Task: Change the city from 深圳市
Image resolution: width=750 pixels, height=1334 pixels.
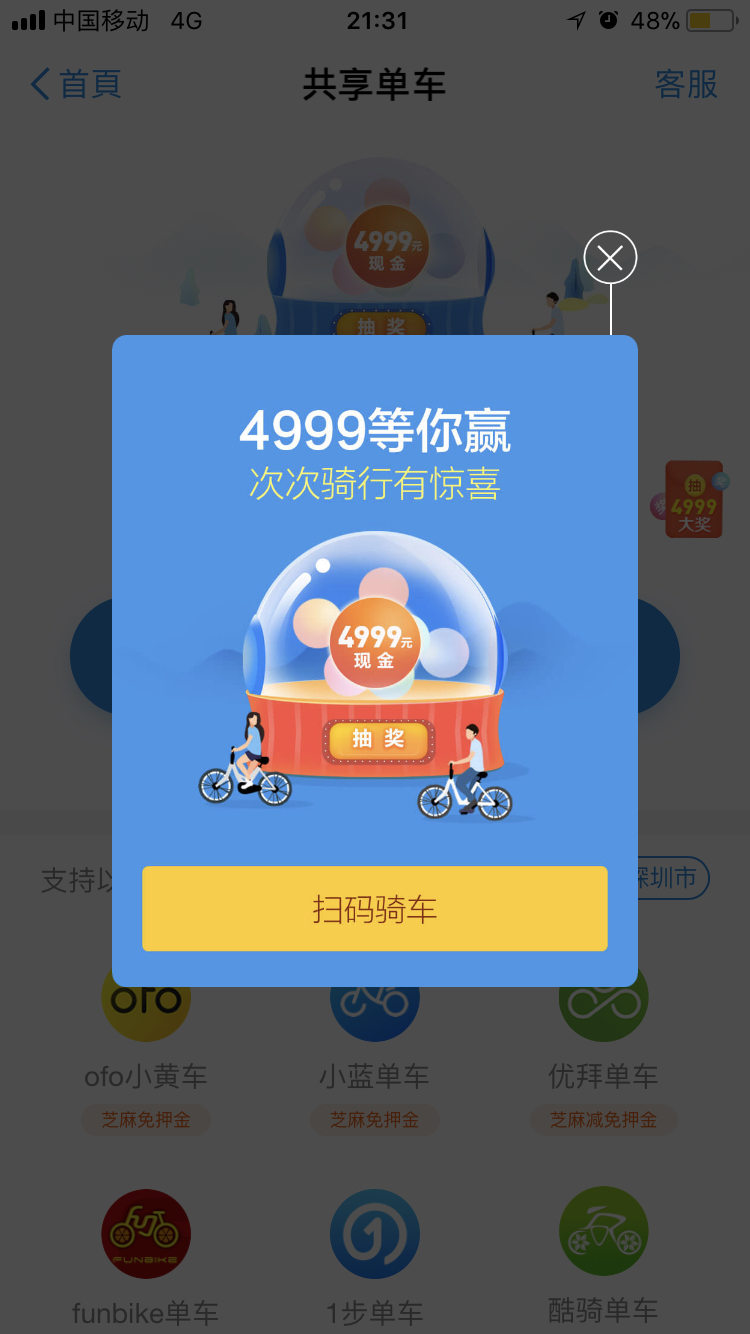Action: [x=672, y=878]
